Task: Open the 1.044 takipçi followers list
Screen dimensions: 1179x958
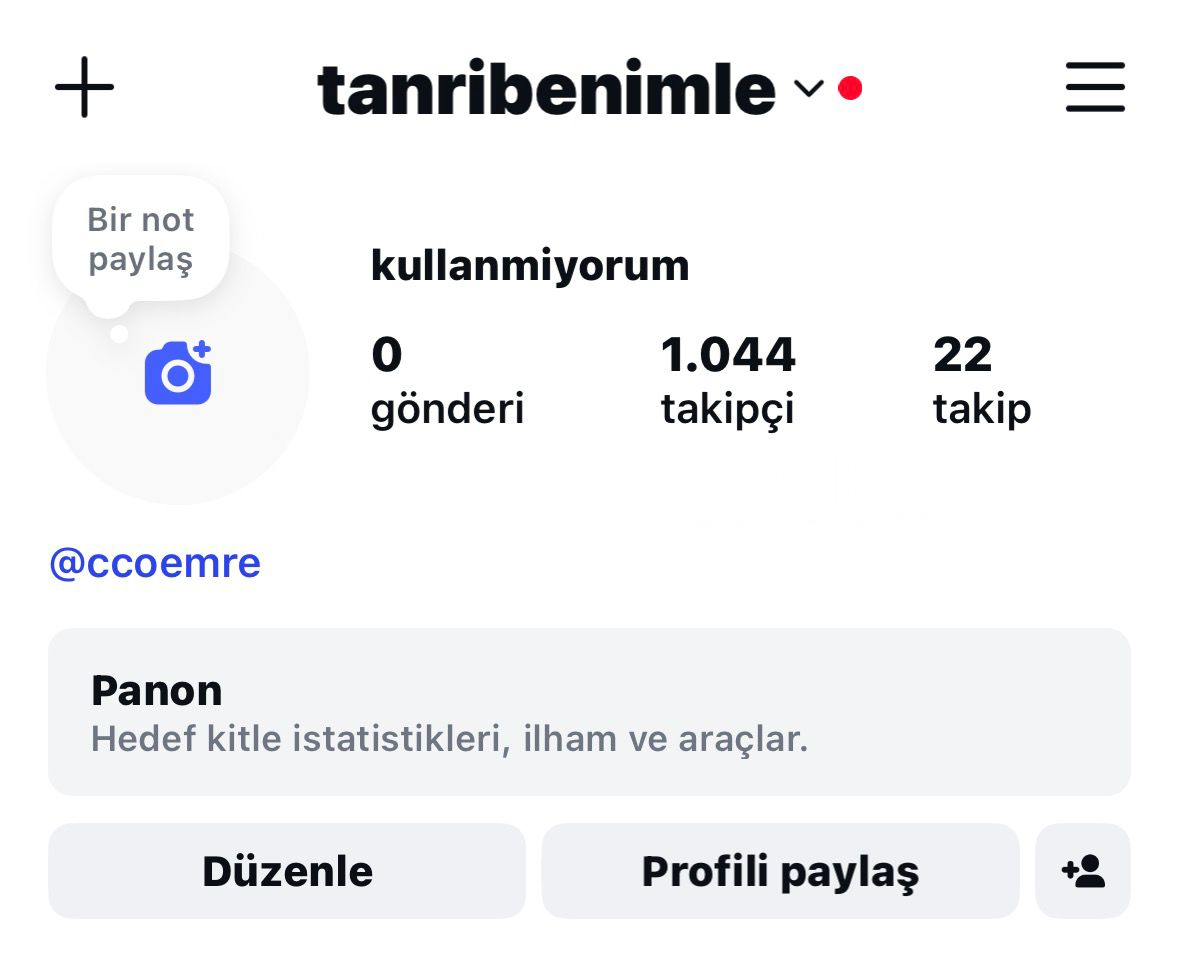Action: pos(728,381)
